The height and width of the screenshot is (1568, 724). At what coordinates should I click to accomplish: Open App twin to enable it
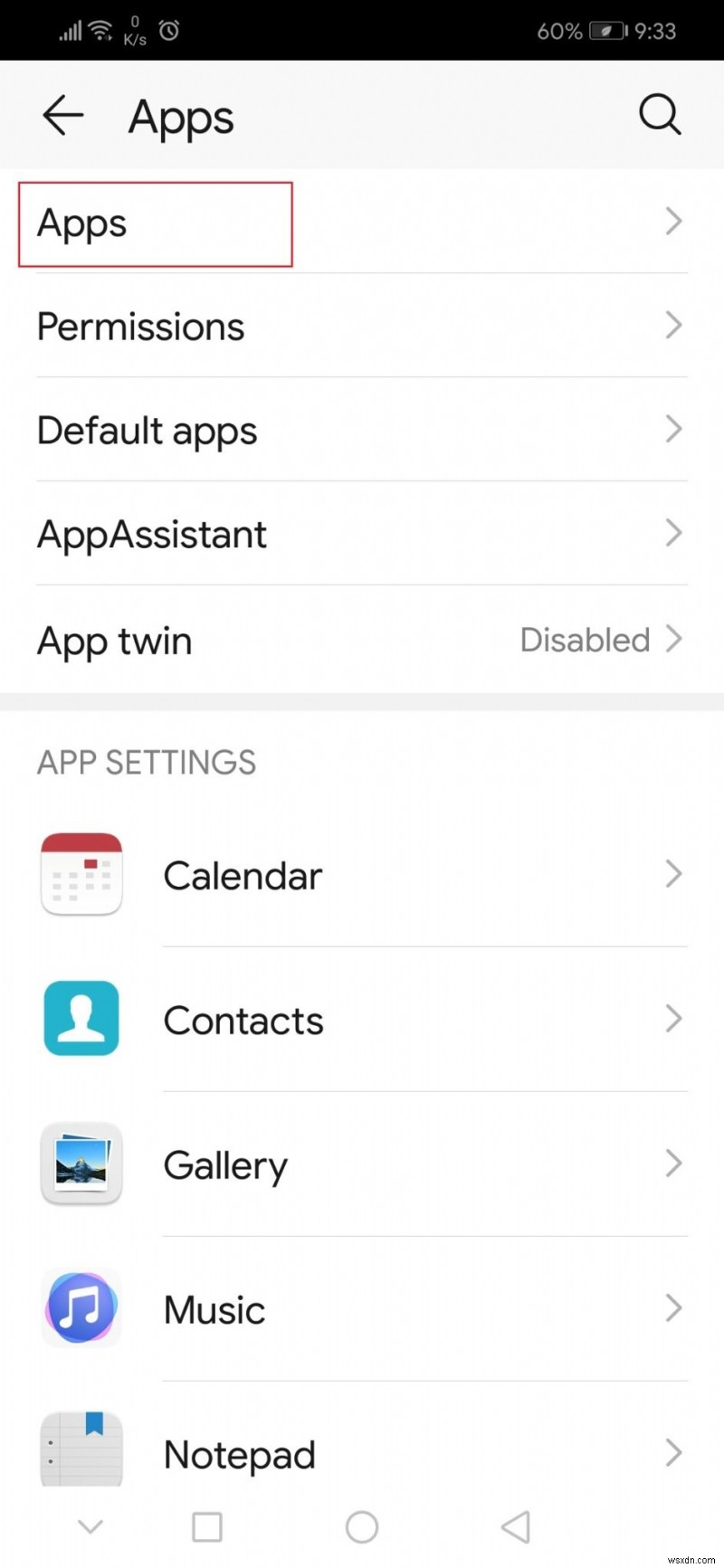tap(362, 640)
